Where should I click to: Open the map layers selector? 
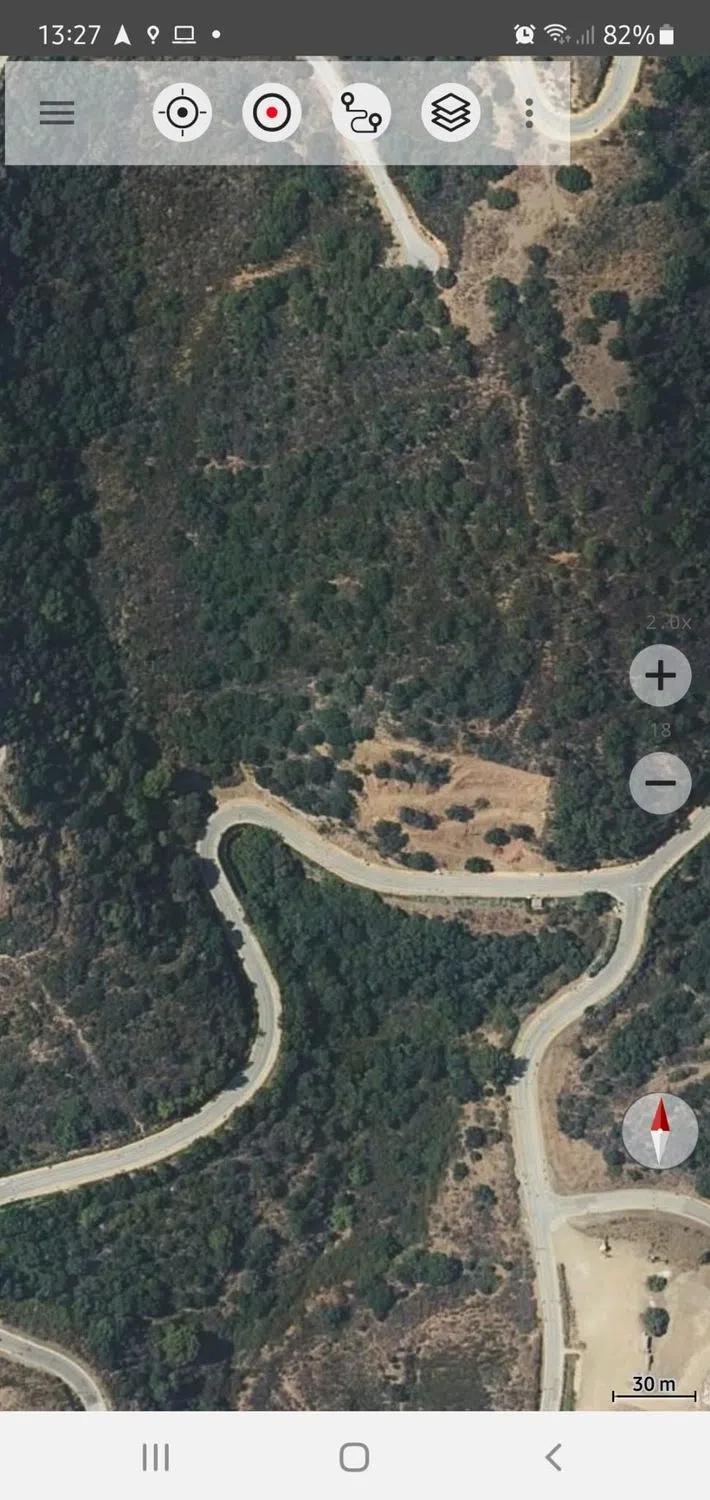pos(451,113)
